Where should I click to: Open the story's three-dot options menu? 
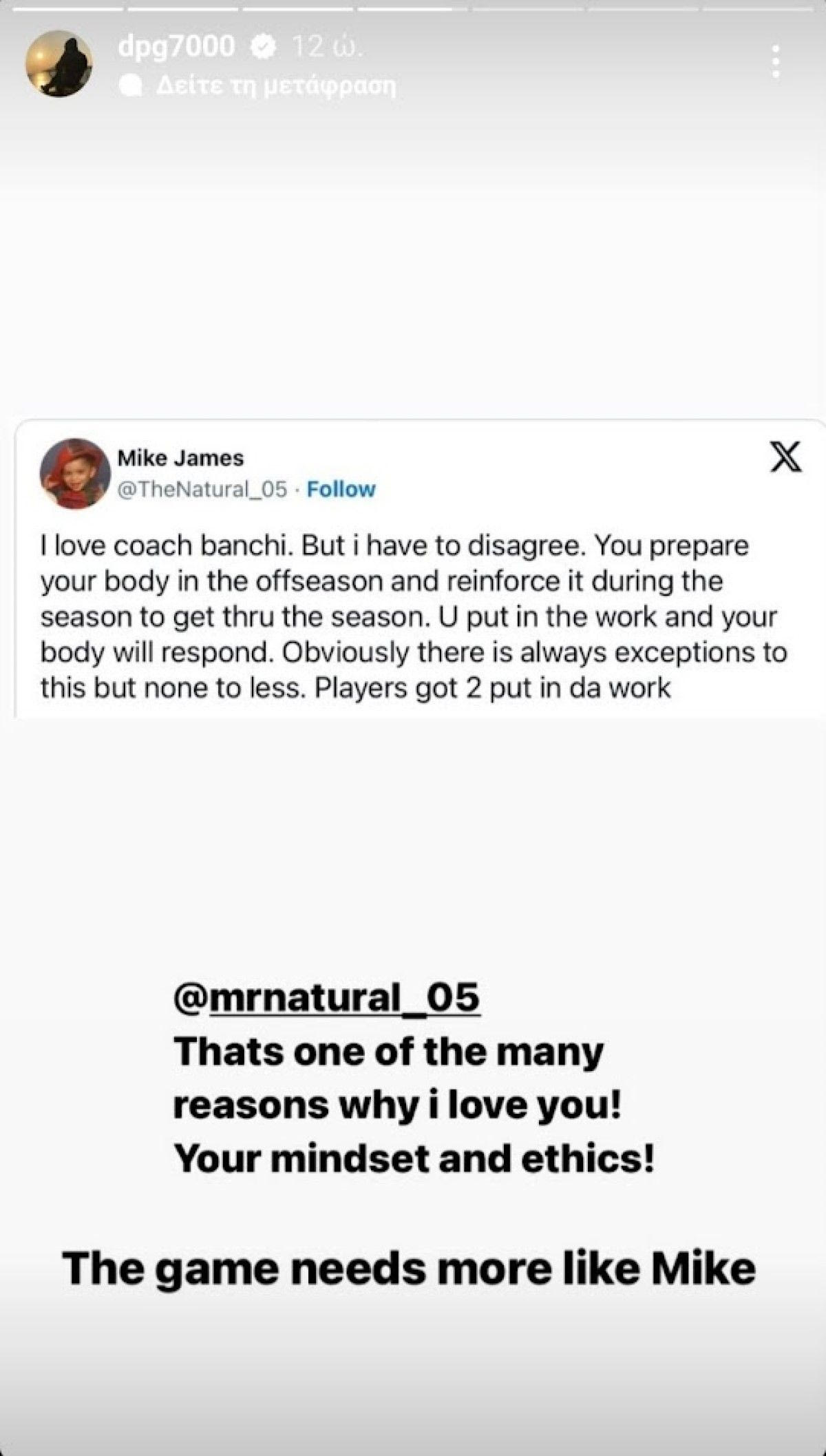(x=776, y=62)
